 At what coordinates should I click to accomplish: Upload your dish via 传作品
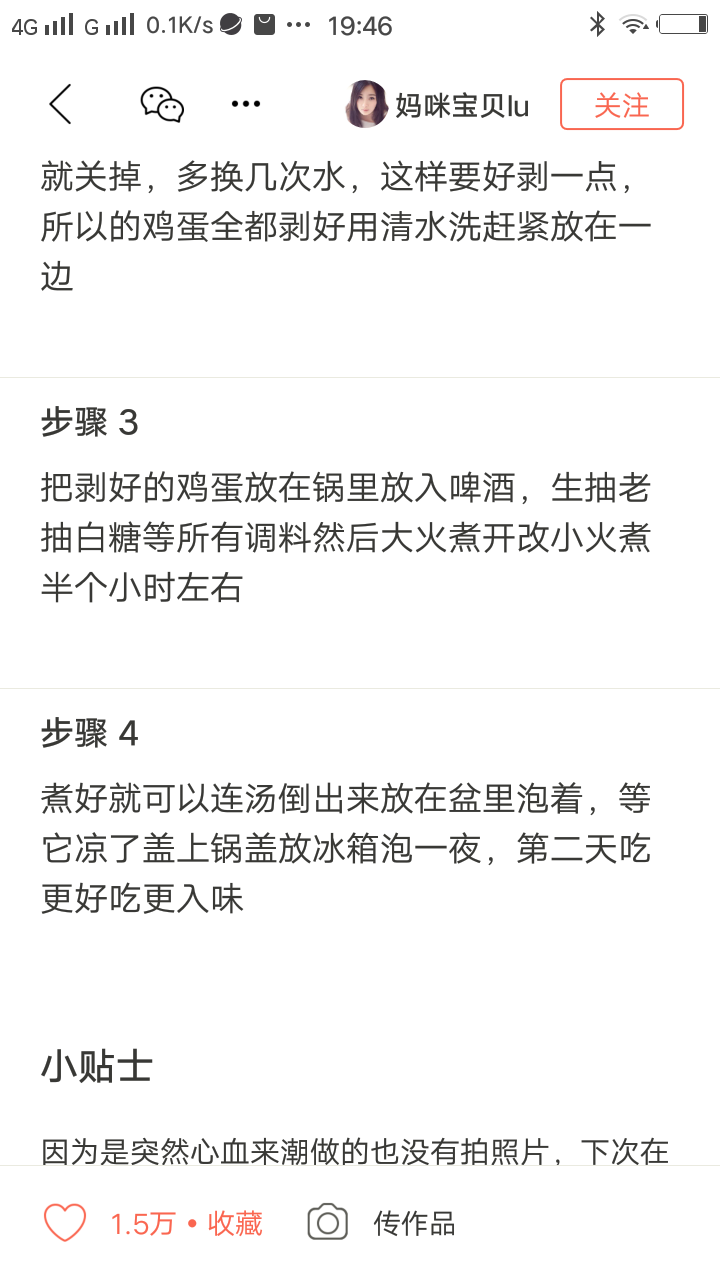click(x=382, y=1223)
